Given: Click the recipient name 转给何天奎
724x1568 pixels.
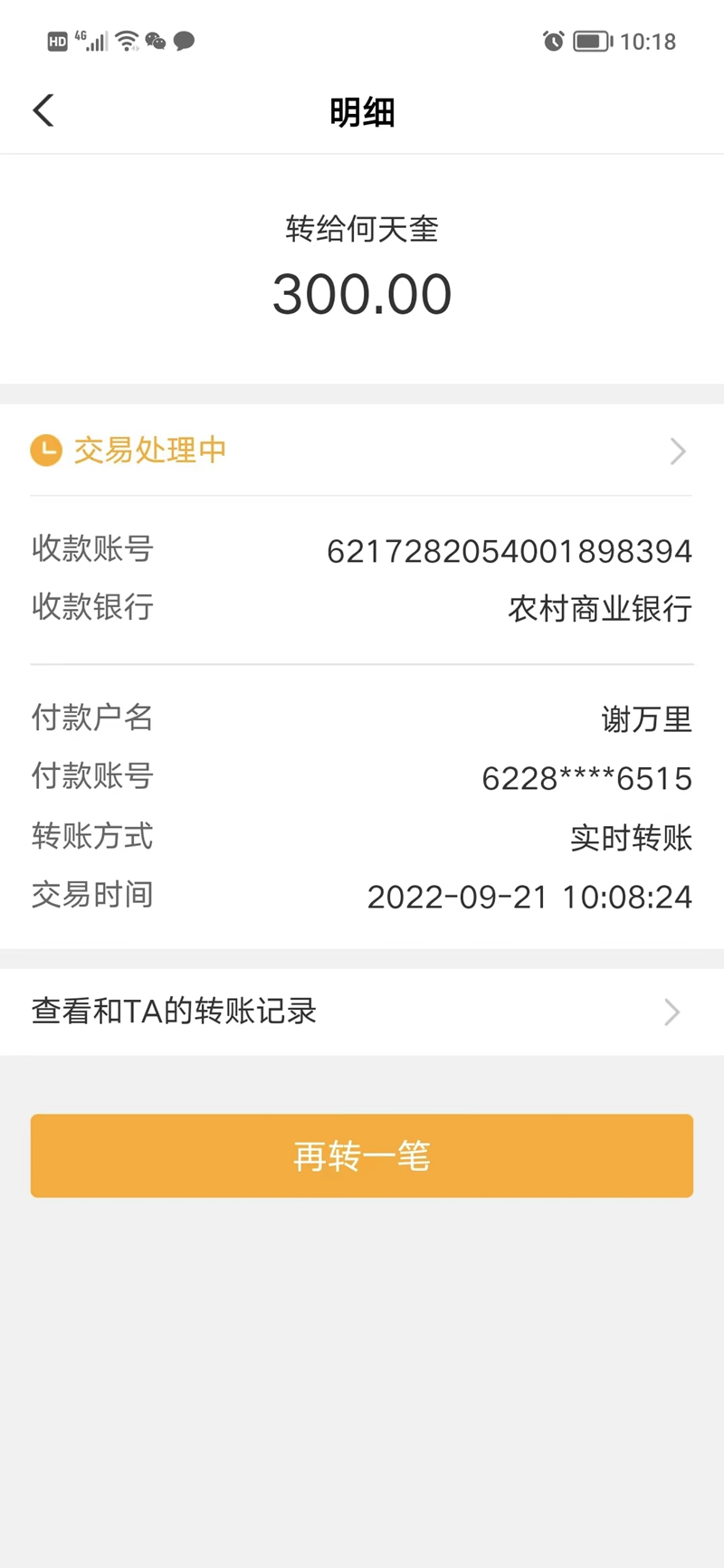Looking at the screenshot, I should [x=362, y=230].
